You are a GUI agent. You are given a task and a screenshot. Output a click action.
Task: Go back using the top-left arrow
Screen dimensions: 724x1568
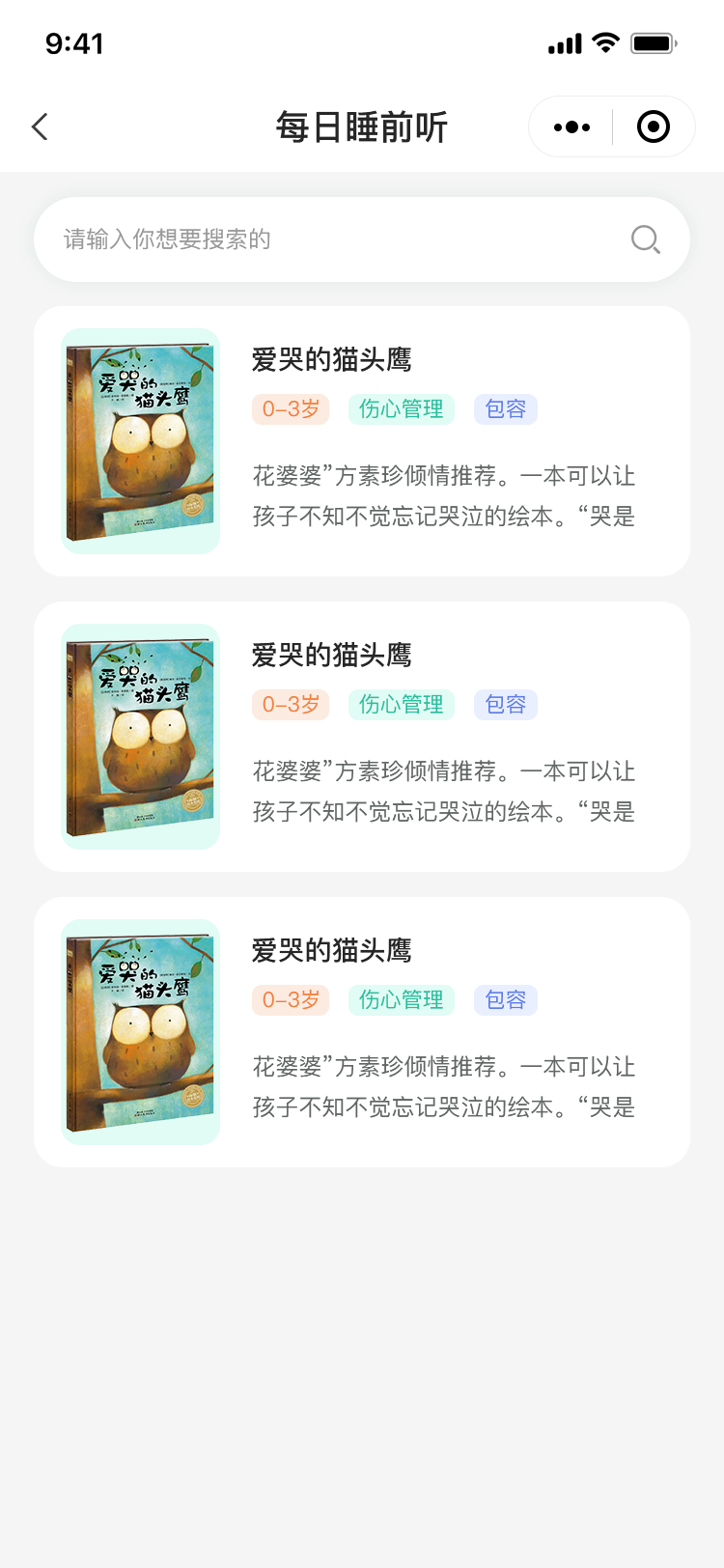pos(40,126)
